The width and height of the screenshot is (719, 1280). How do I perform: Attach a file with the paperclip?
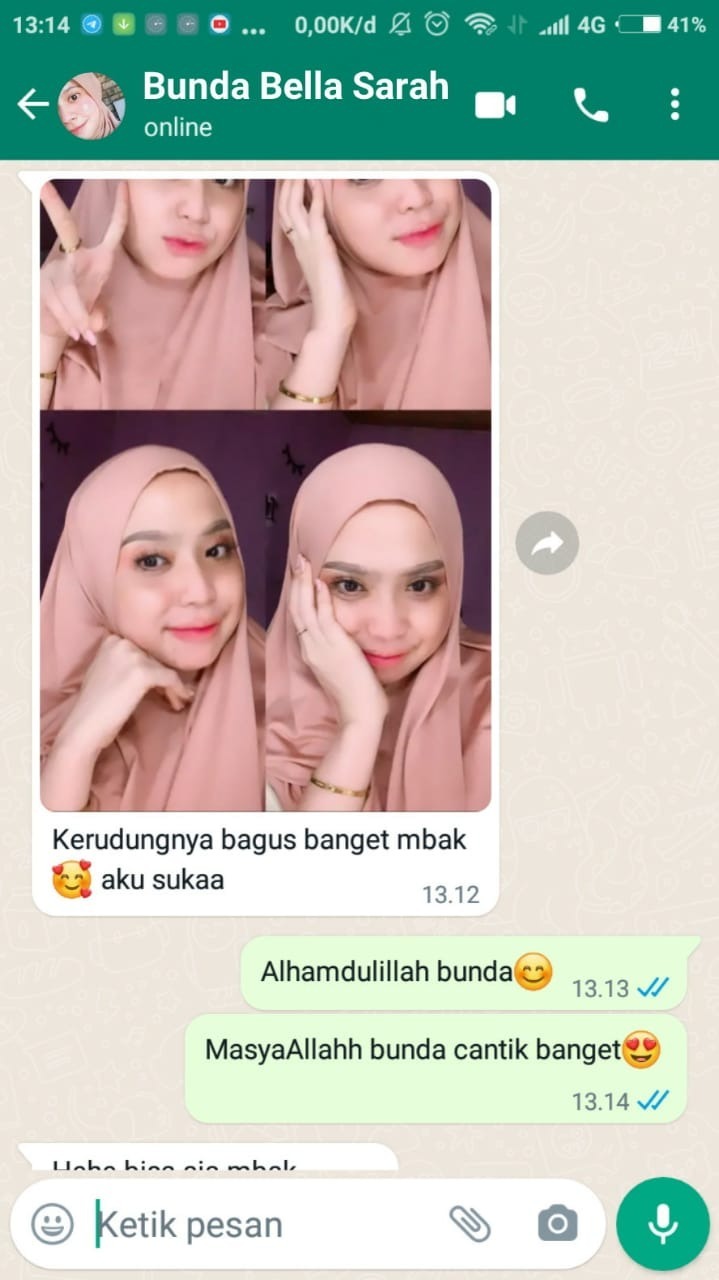469,1223
